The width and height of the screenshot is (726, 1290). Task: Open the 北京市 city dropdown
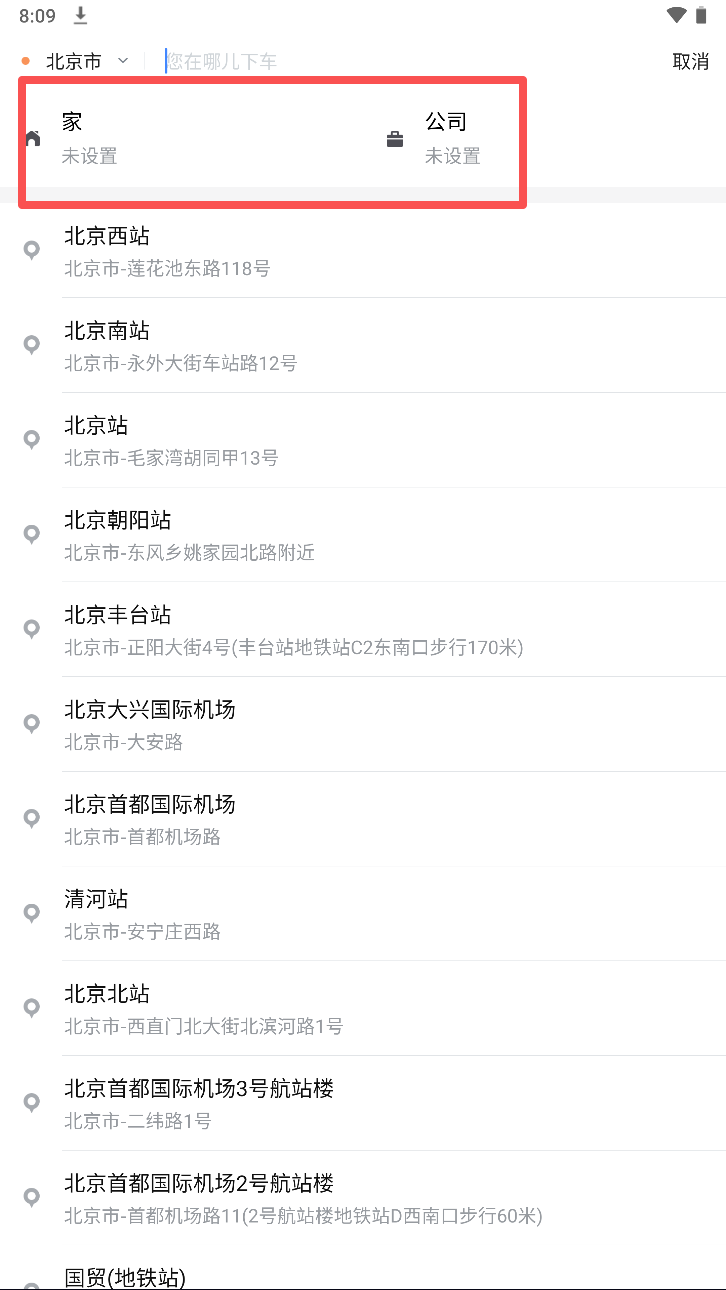(86, 62)
